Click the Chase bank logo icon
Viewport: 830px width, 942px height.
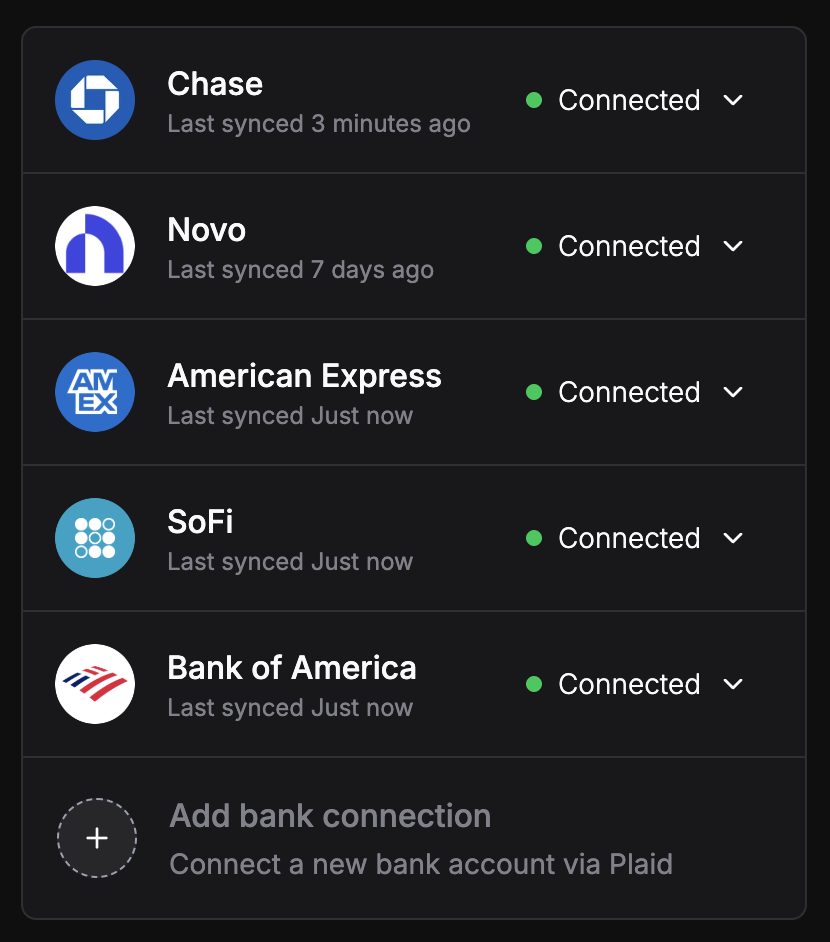click(95, 100)
